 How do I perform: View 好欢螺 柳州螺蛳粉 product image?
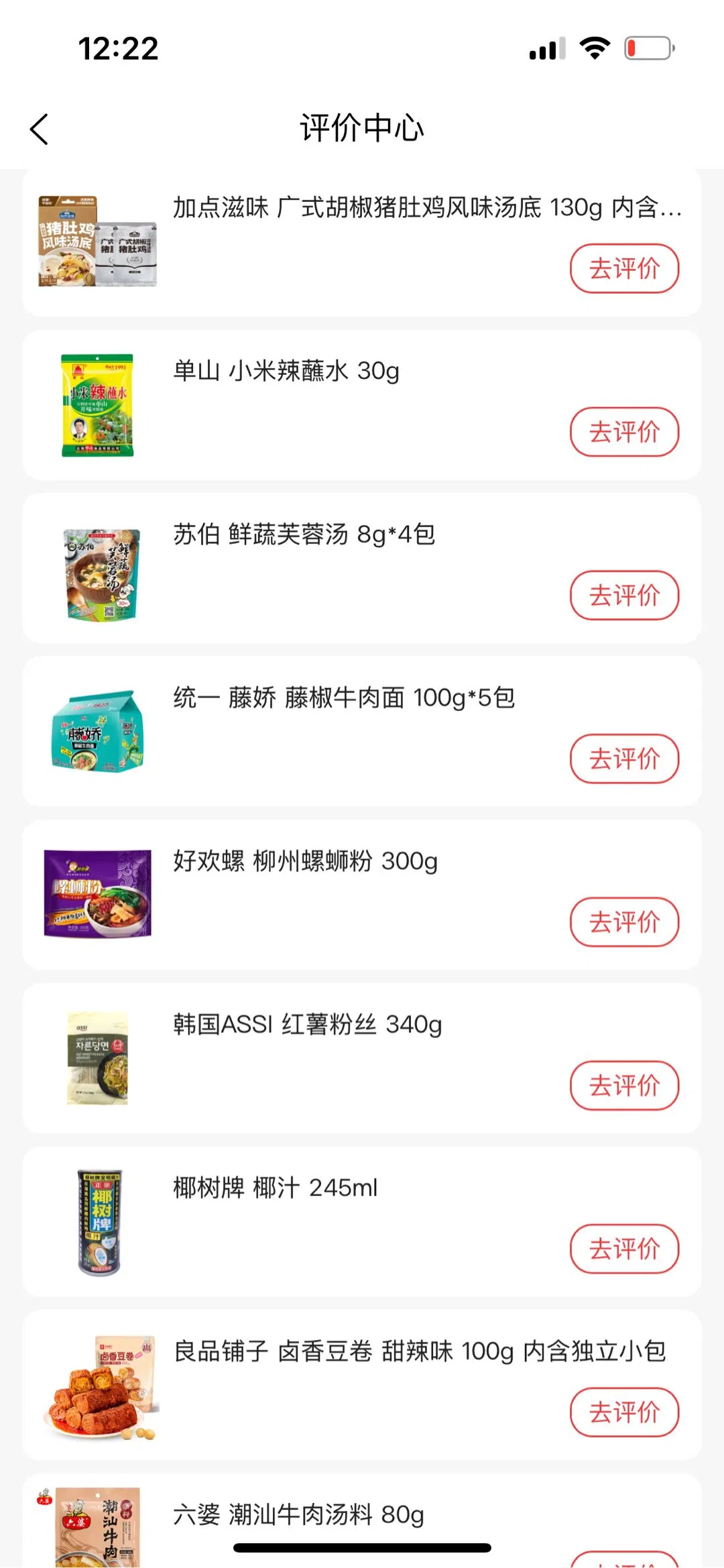point(98,893)
